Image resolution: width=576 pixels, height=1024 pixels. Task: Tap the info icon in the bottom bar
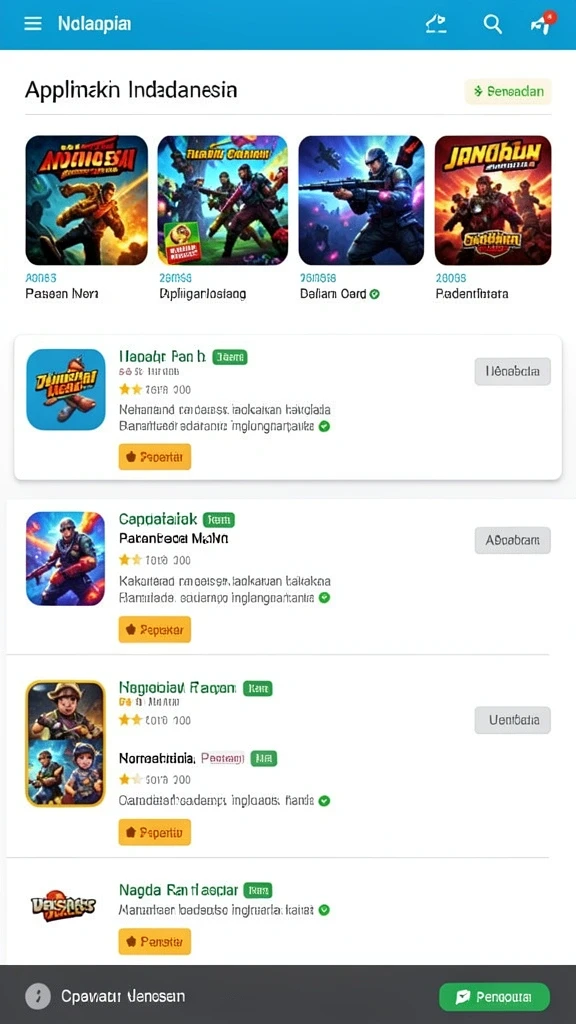click(x=38, y=997)
